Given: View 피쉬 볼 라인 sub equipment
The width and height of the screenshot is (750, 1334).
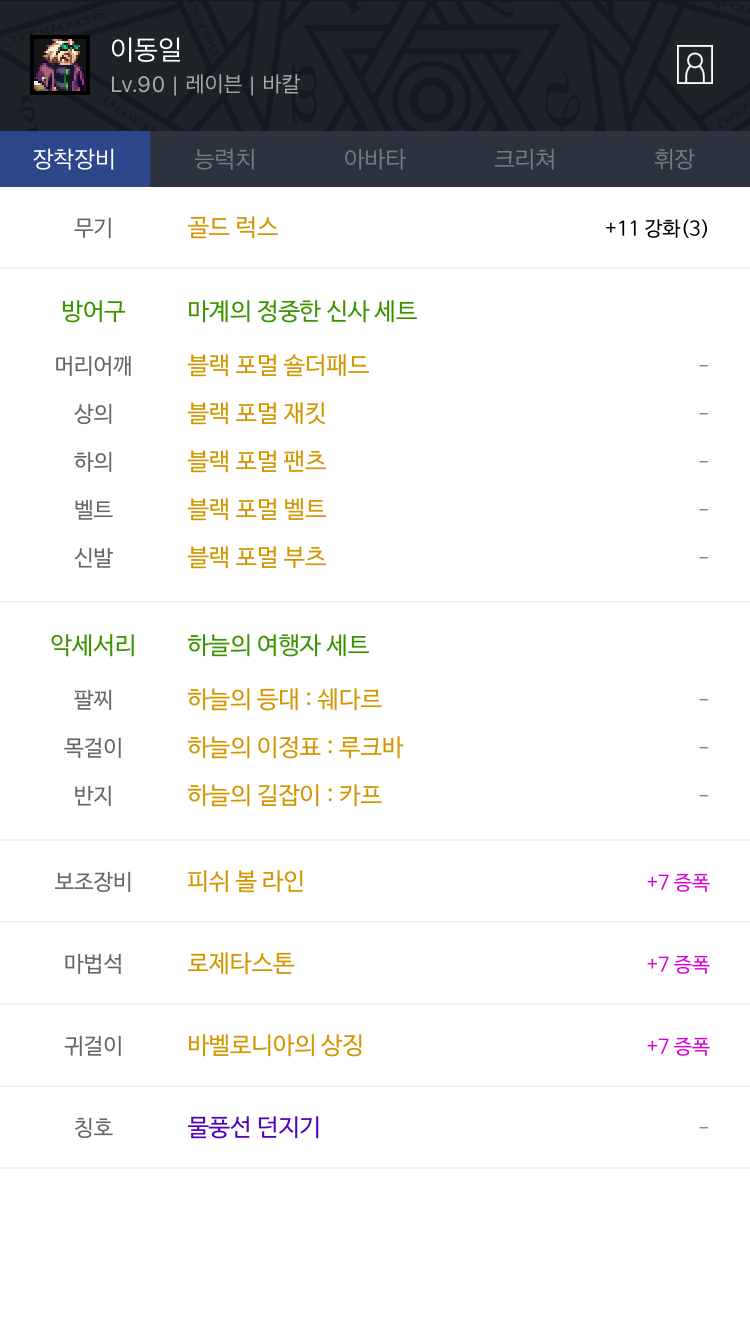Looking at the screenshot, I should [x=246, y=882].
